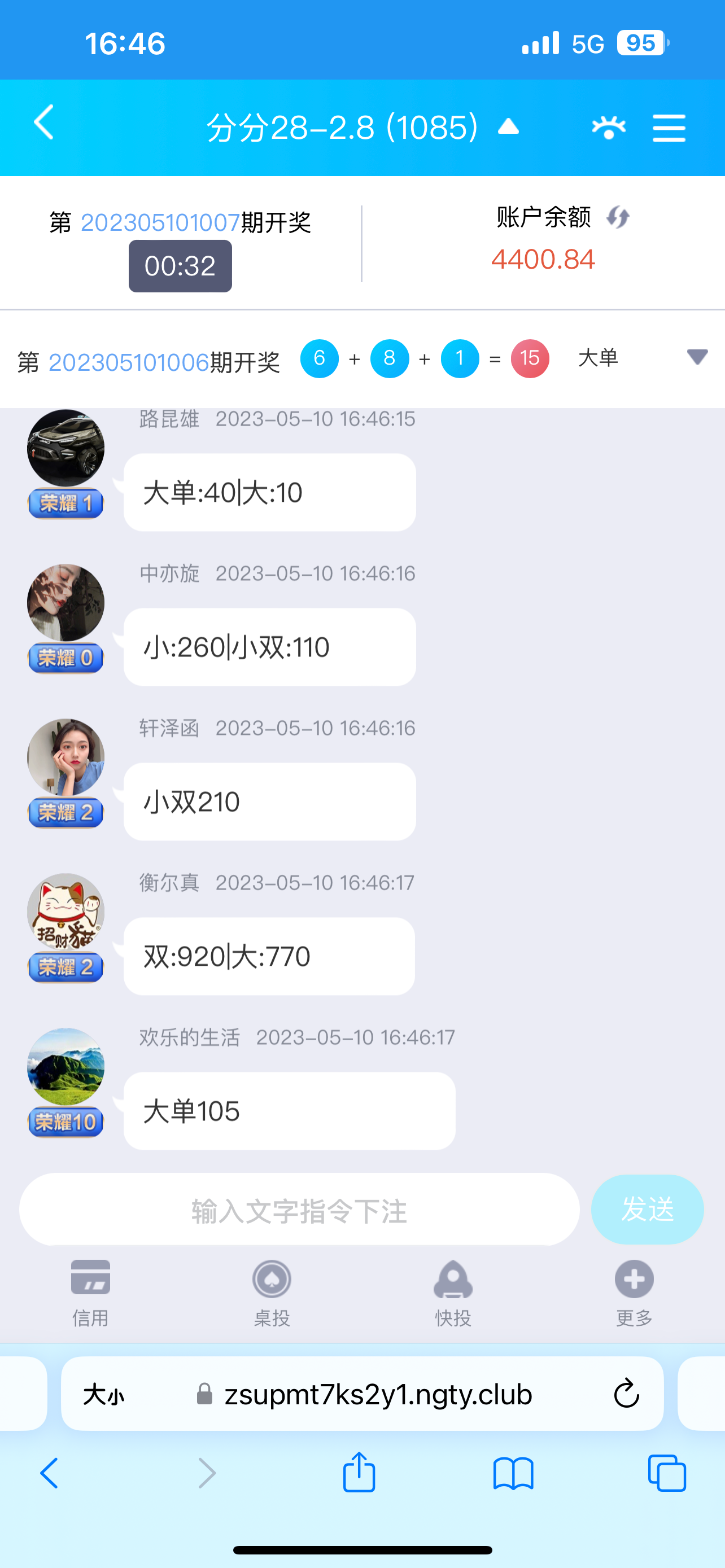Image resolution: width=725 pixels, height=1568 pixels.
Task: Tap the avatar of 路昆雄
Action: click(x=65, y=449)
